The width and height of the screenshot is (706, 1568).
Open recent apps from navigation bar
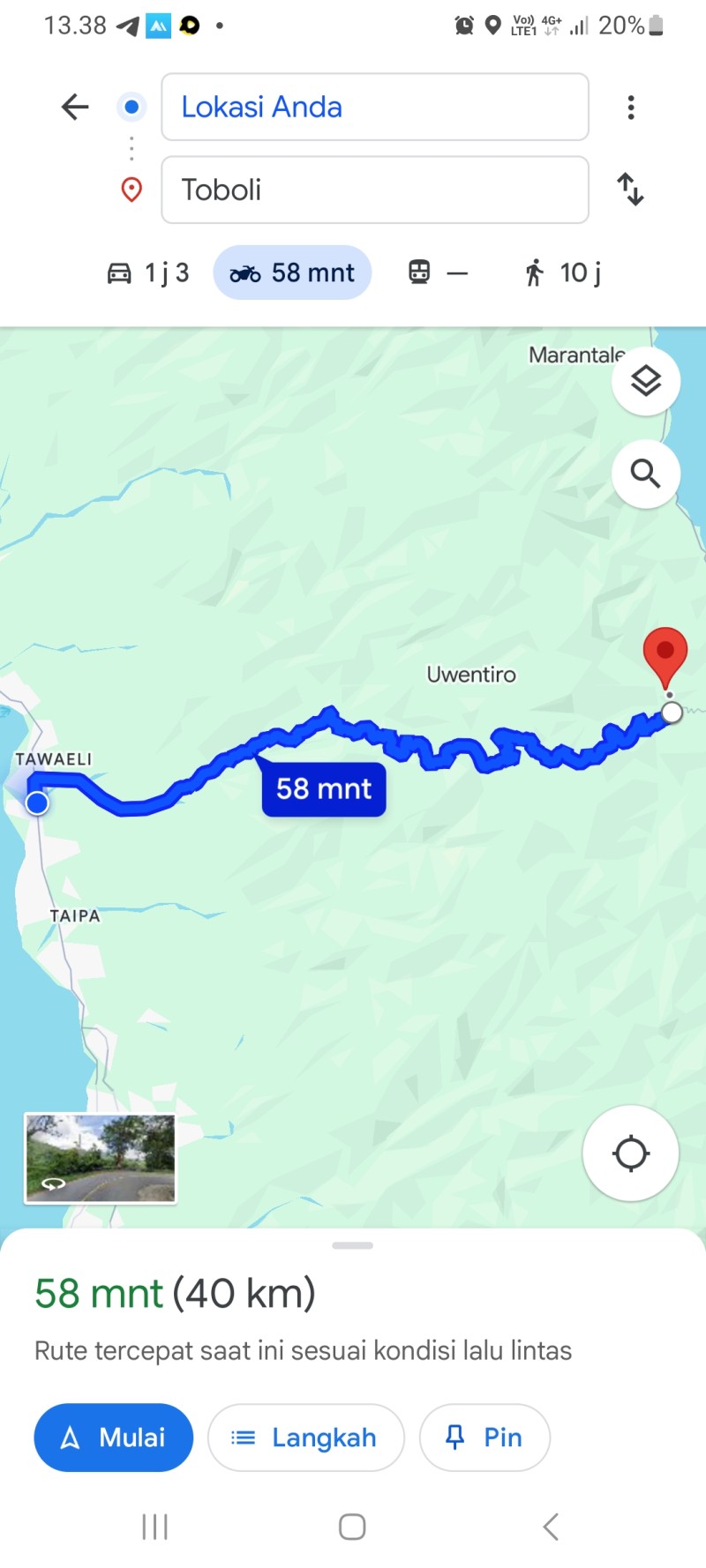point(155,1527)
